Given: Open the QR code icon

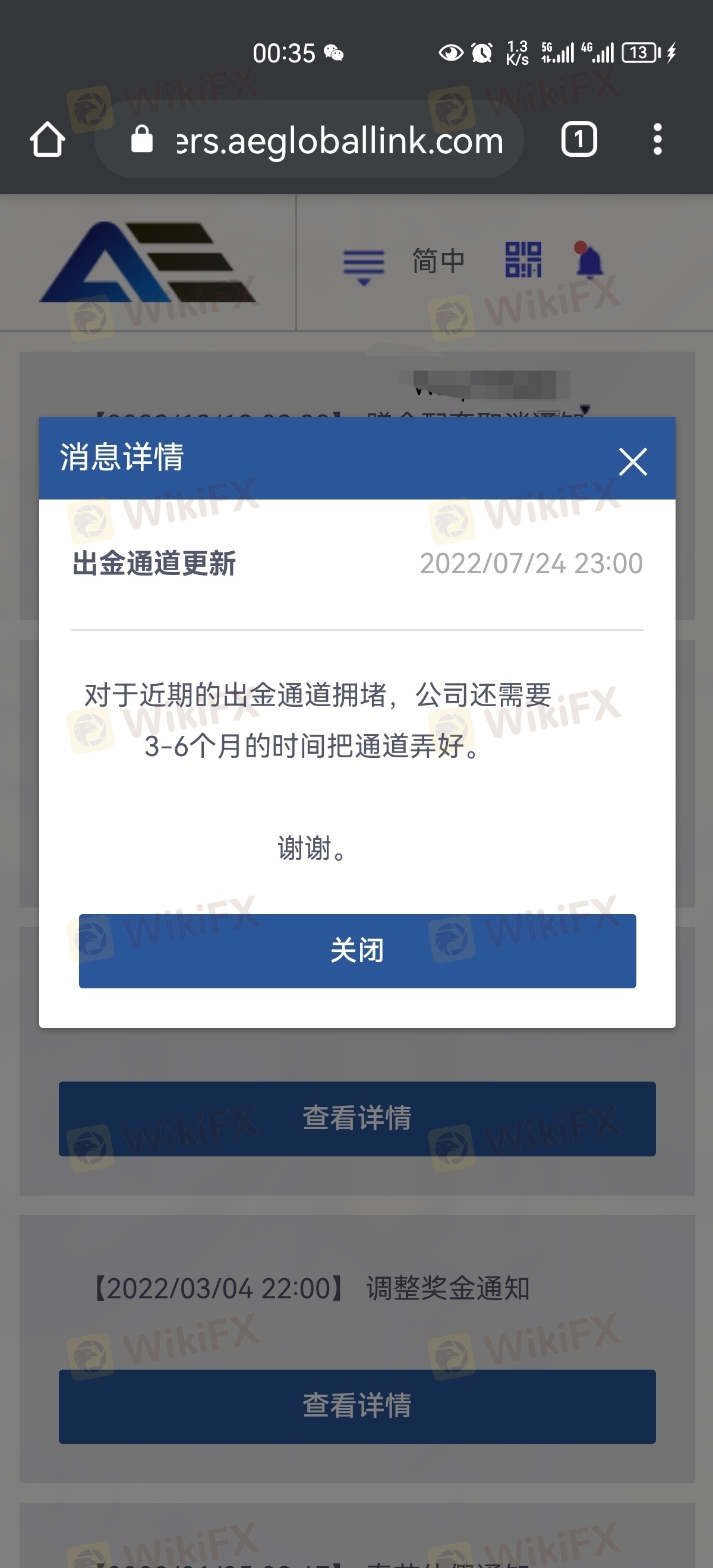Looking at the screenshot, I should coord(523,260).
